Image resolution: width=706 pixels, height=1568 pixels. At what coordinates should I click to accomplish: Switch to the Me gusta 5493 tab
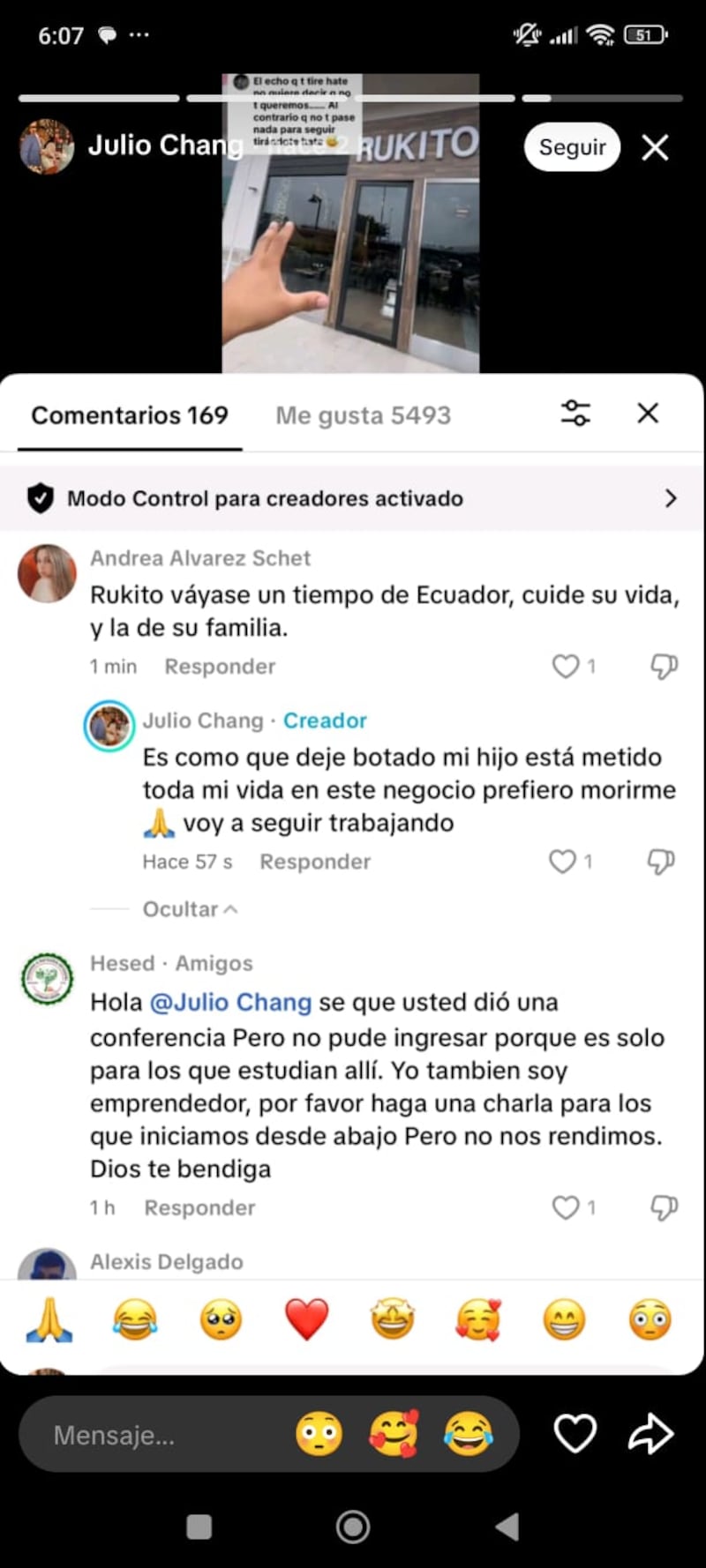coord(363,414)
